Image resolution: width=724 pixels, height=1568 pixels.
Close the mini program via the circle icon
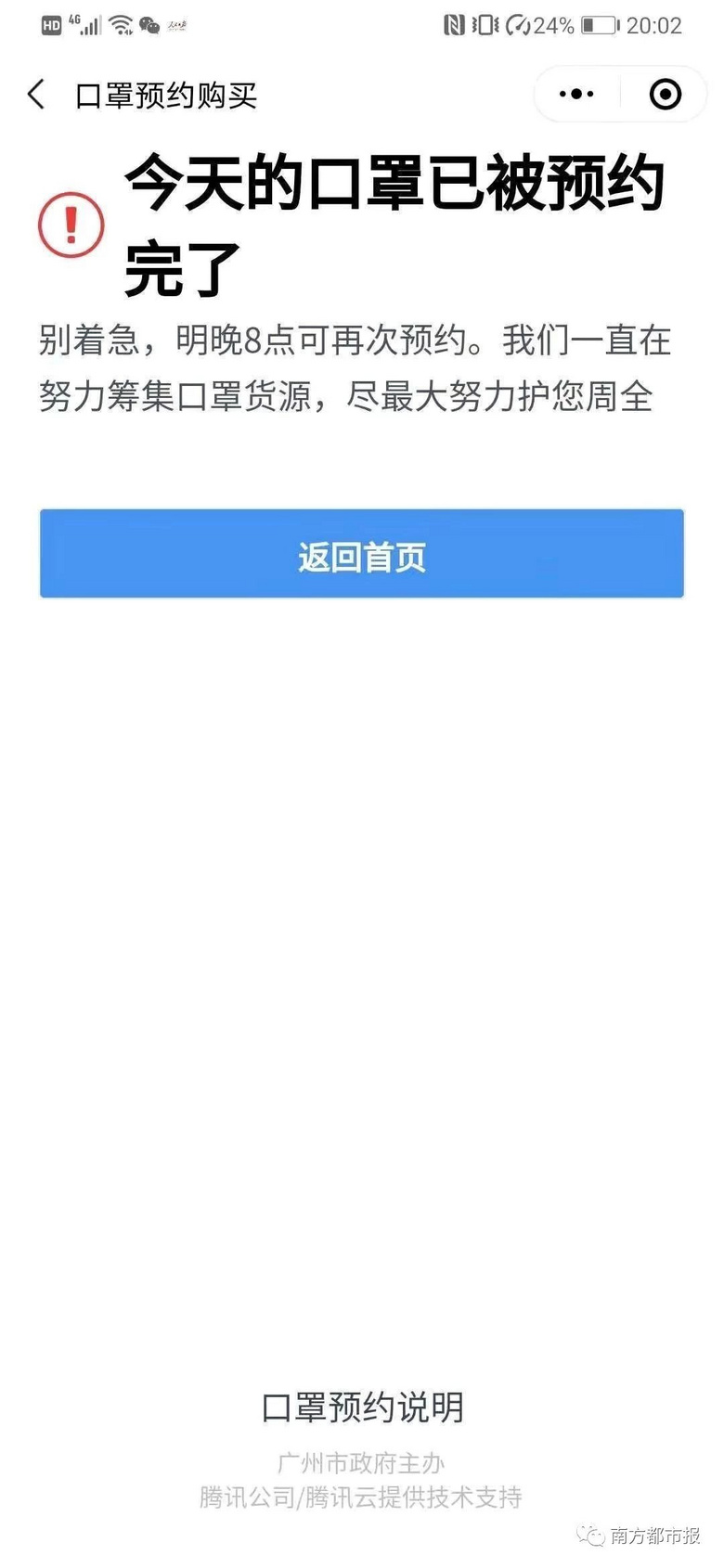665,95
